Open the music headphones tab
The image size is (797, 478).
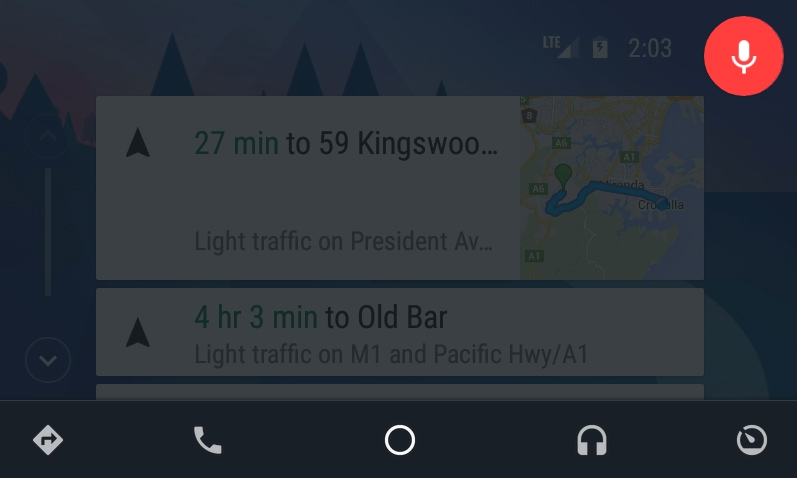[x=592, y=440]
